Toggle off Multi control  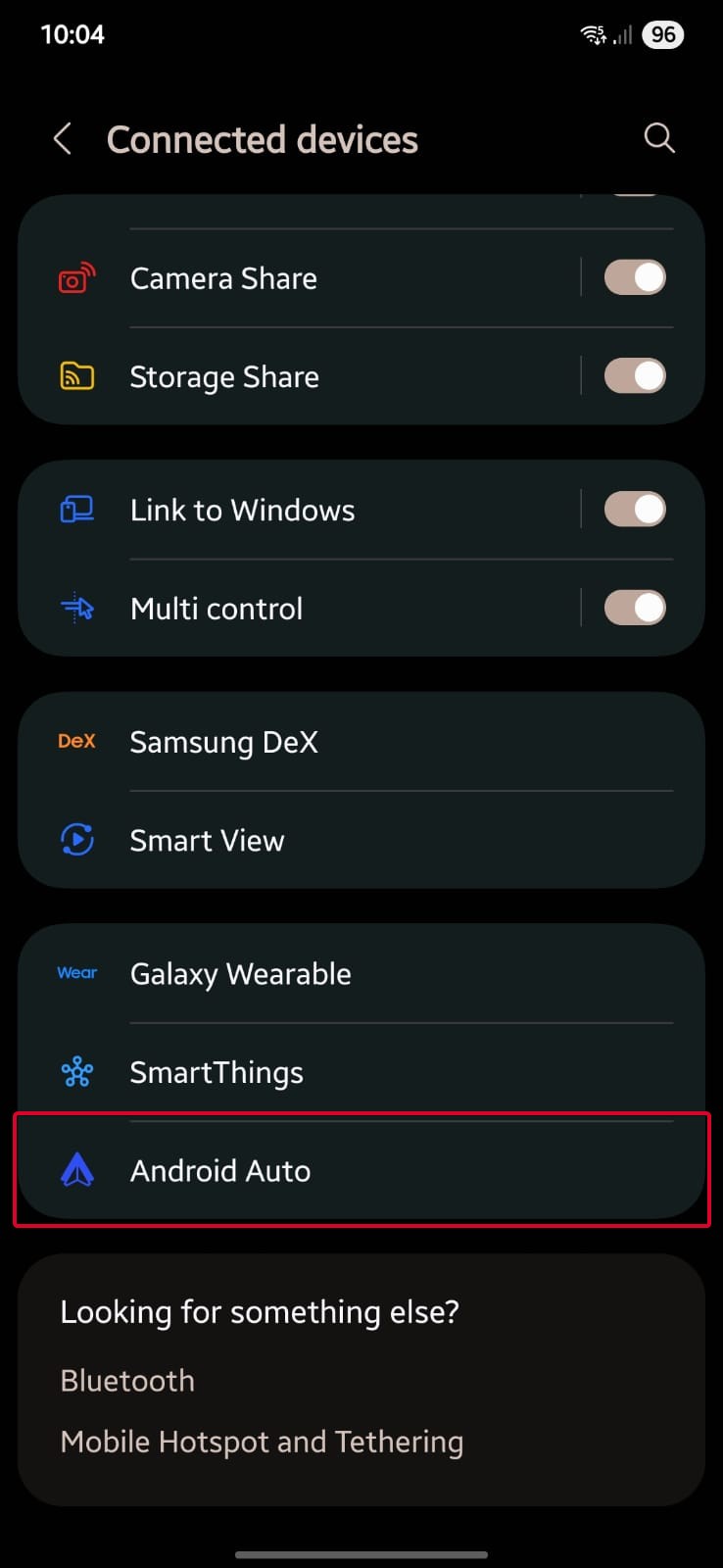634,608
